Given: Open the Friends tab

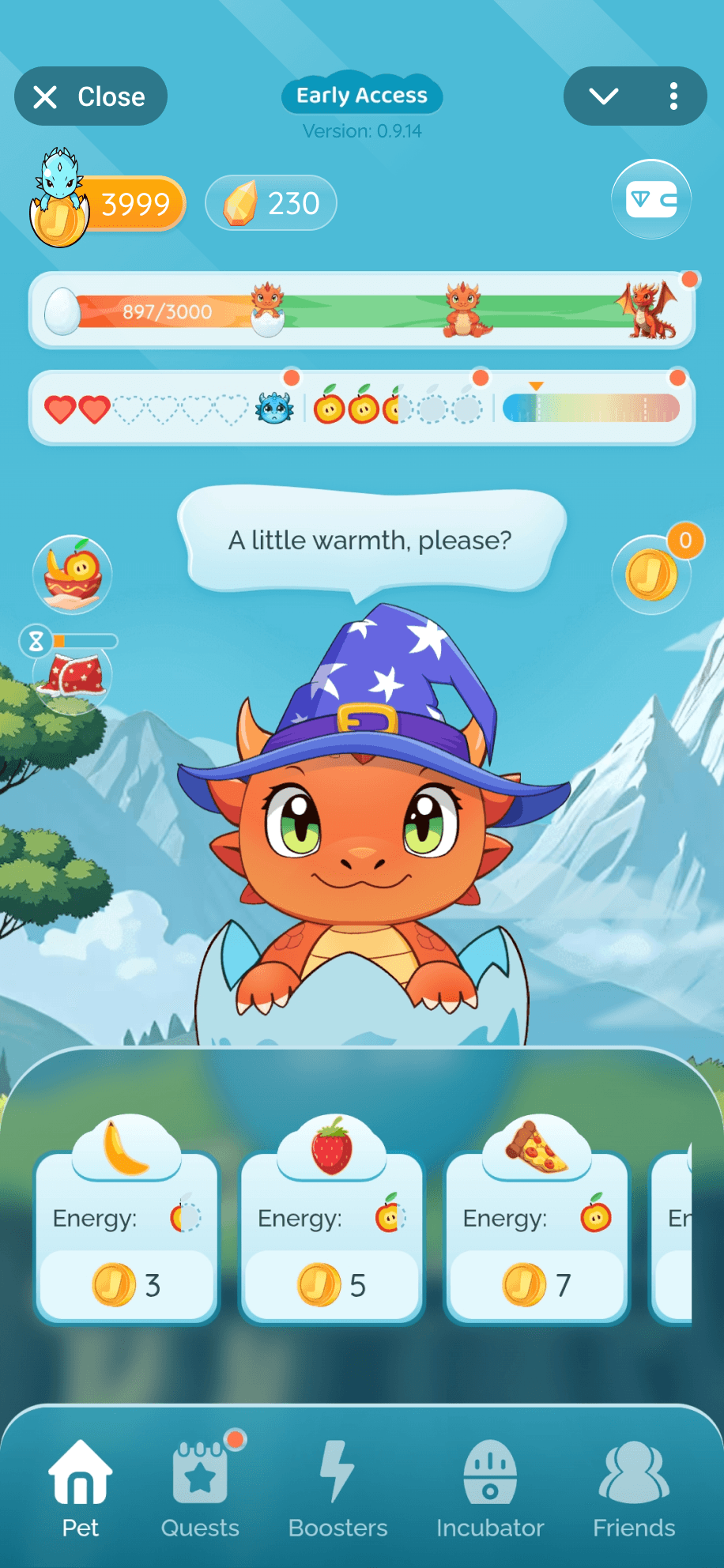Looking at the screenshot, I should point(634,1489).
